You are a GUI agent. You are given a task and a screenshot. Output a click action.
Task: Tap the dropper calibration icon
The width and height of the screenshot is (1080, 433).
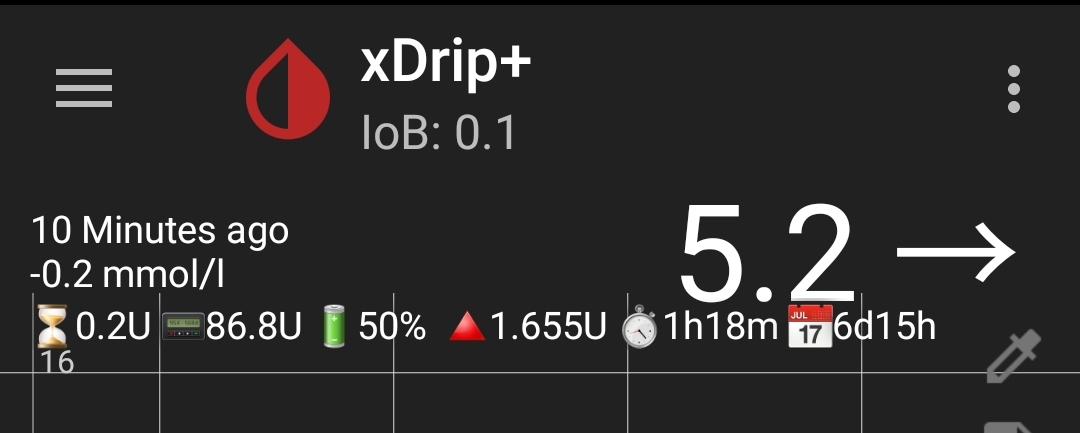(x=1014, y=358)
